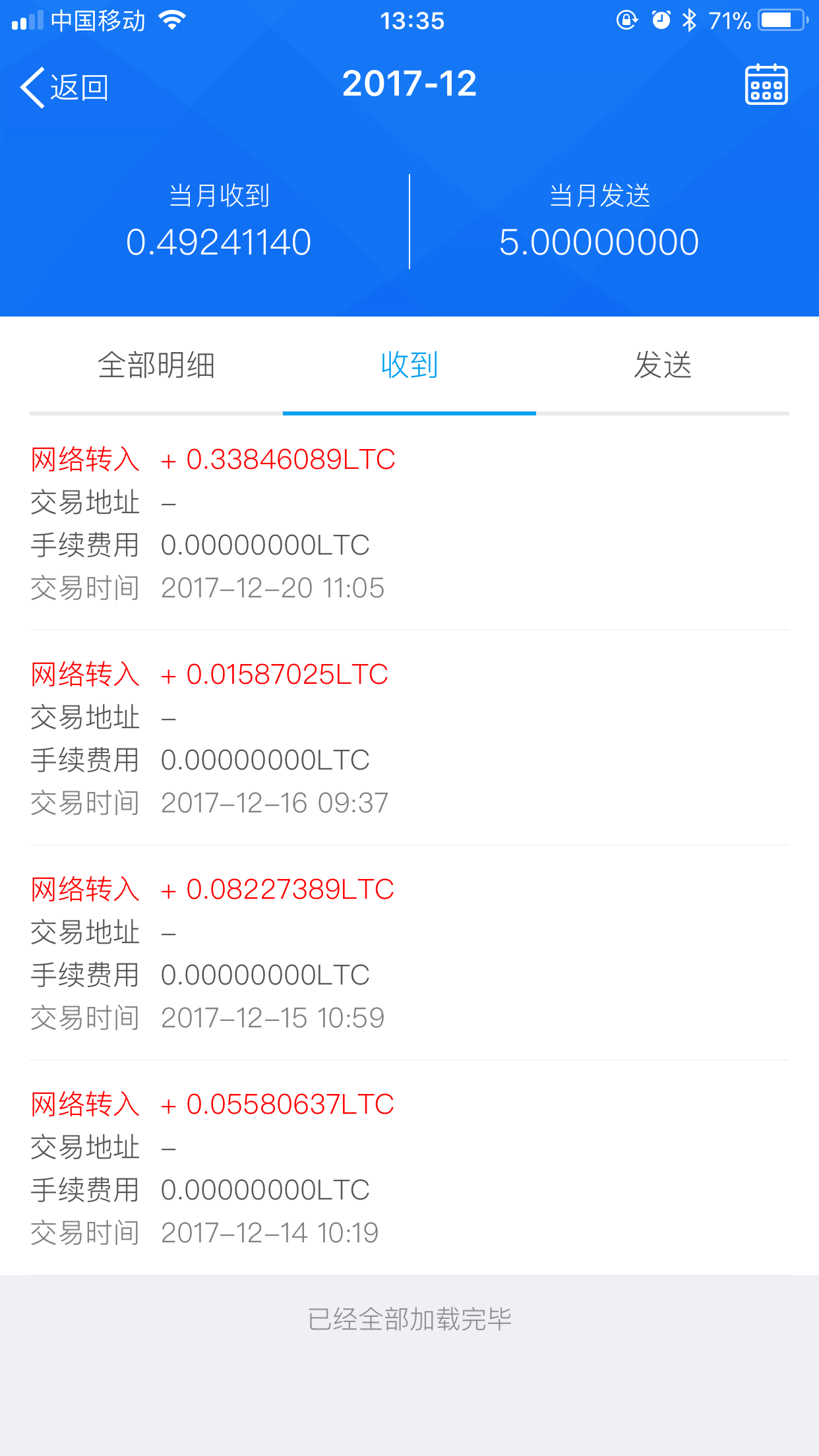Viewport: 819px width, 1456px height.
Task: Tap the Wi-Fi icon in status bar
Action: 171,20
